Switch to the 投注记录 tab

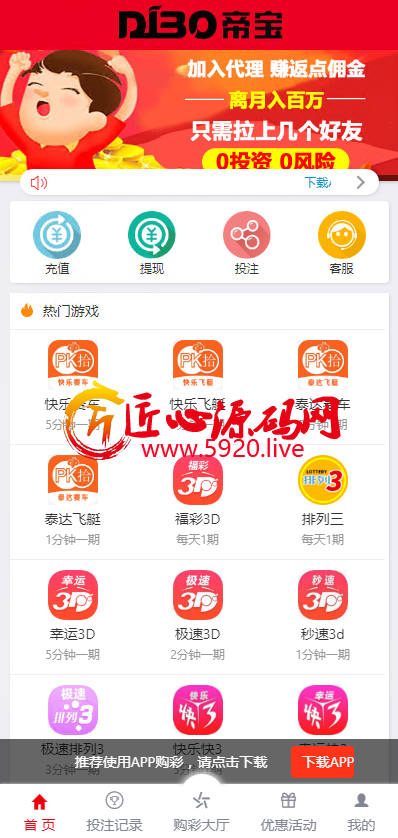point(114,811)
